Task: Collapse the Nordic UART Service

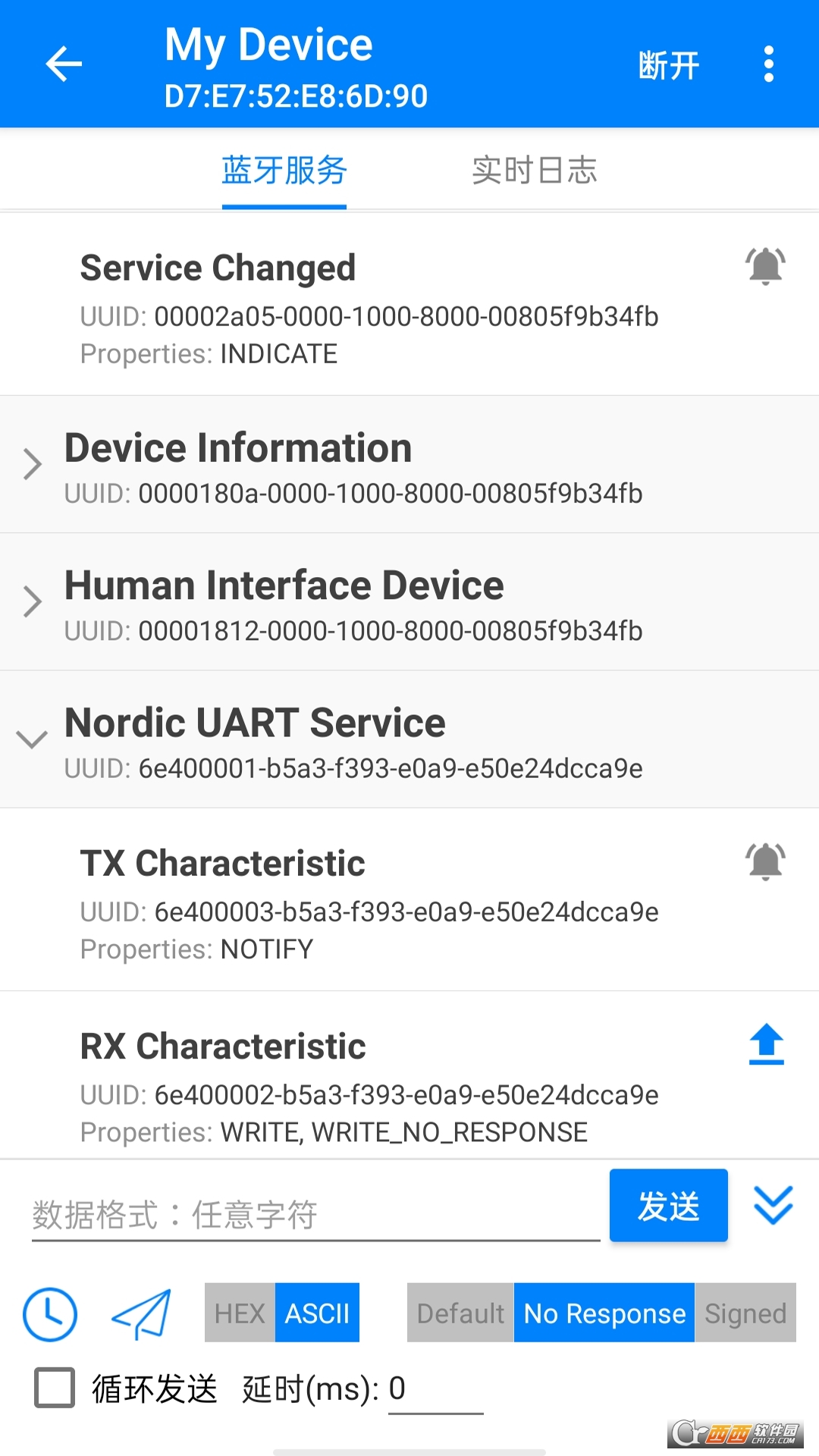Action: pos(32,739)
